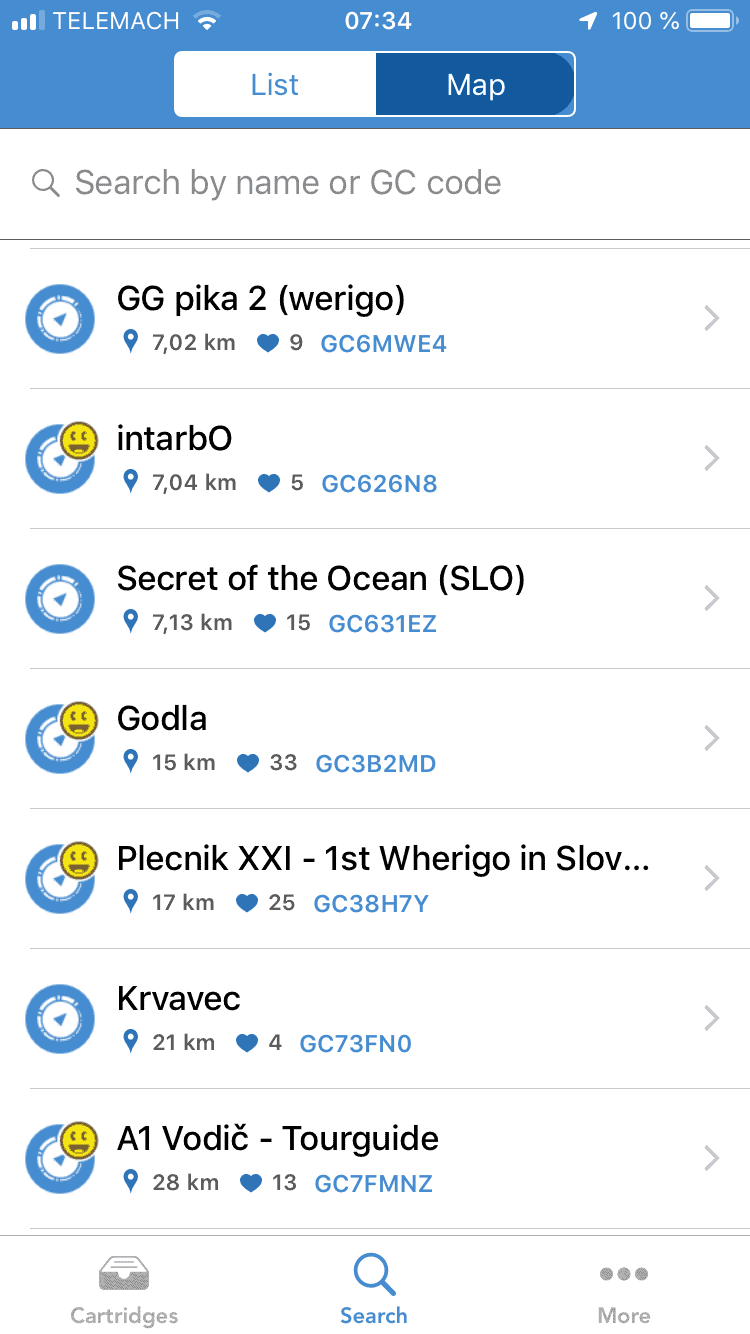This screenshot has width=750, height=1334.
Task: Tap the search by name or GC code field
Action: (x=375, y=183)
